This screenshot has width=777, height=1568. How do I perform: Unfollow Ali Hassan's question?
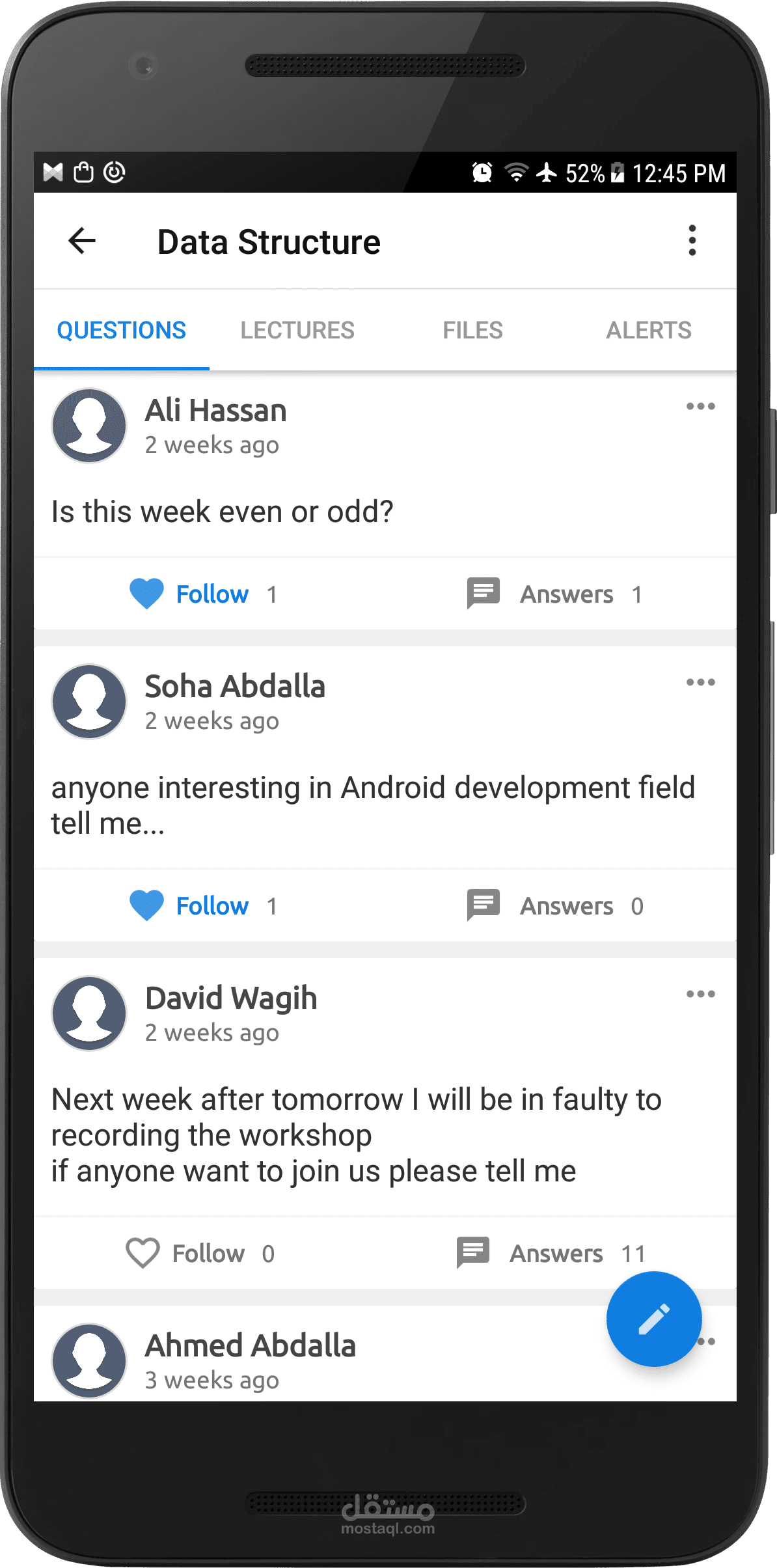pyautogui.click(x=202, y=594)
